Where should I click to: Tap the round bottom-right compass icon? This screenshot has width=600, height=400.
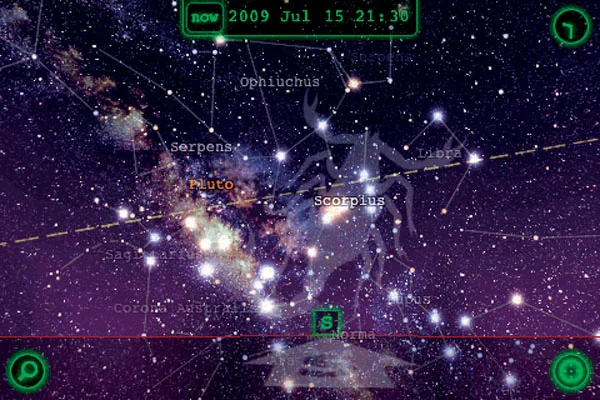click(x=572, y=371)
